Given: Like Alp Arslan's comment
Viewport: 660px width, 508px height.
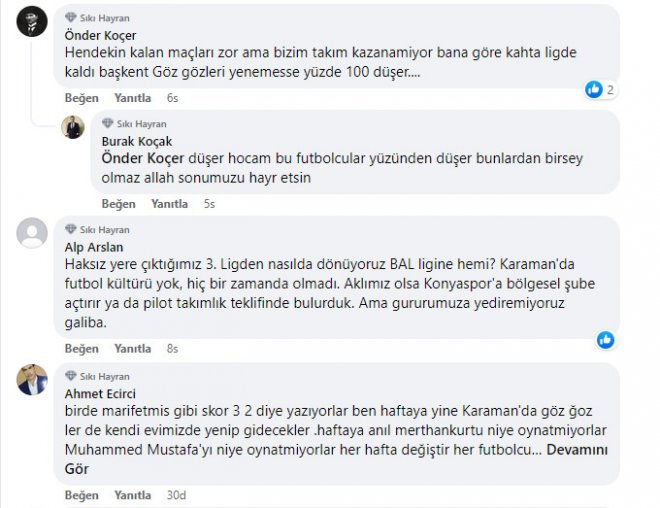Looking at the screenshot, I should pos(82,348).
